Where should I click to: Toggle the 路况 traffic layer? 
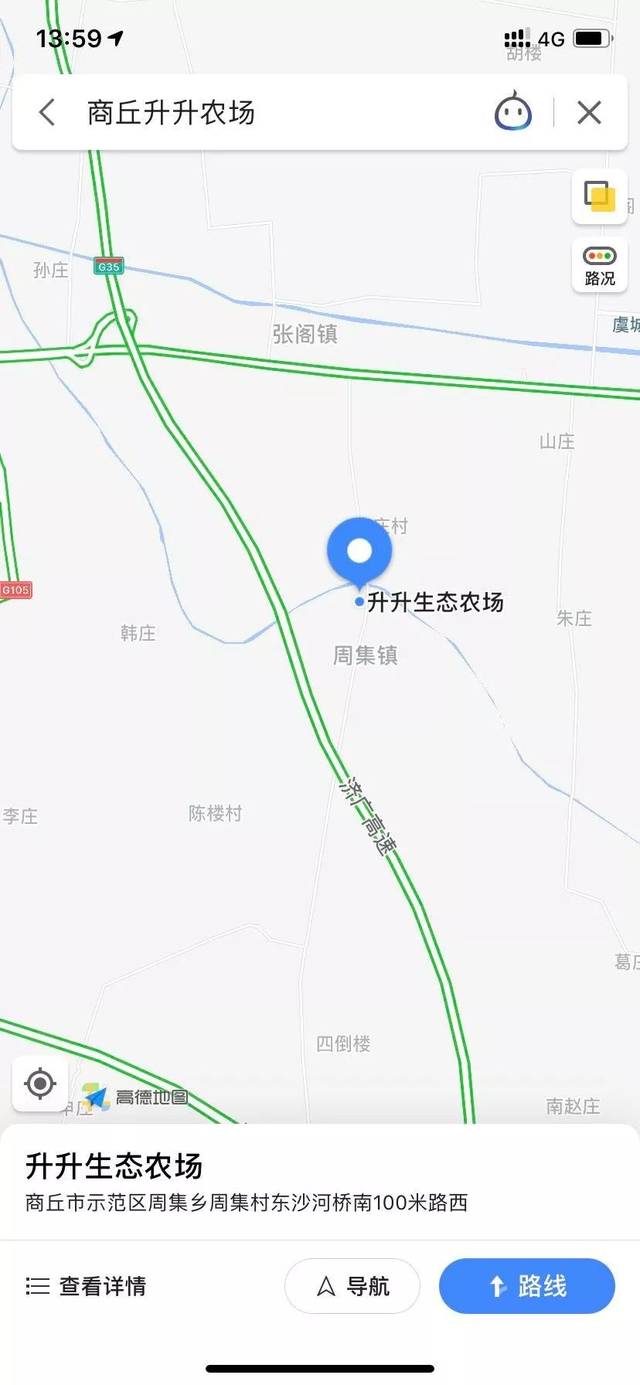click(x=599, y=266)
